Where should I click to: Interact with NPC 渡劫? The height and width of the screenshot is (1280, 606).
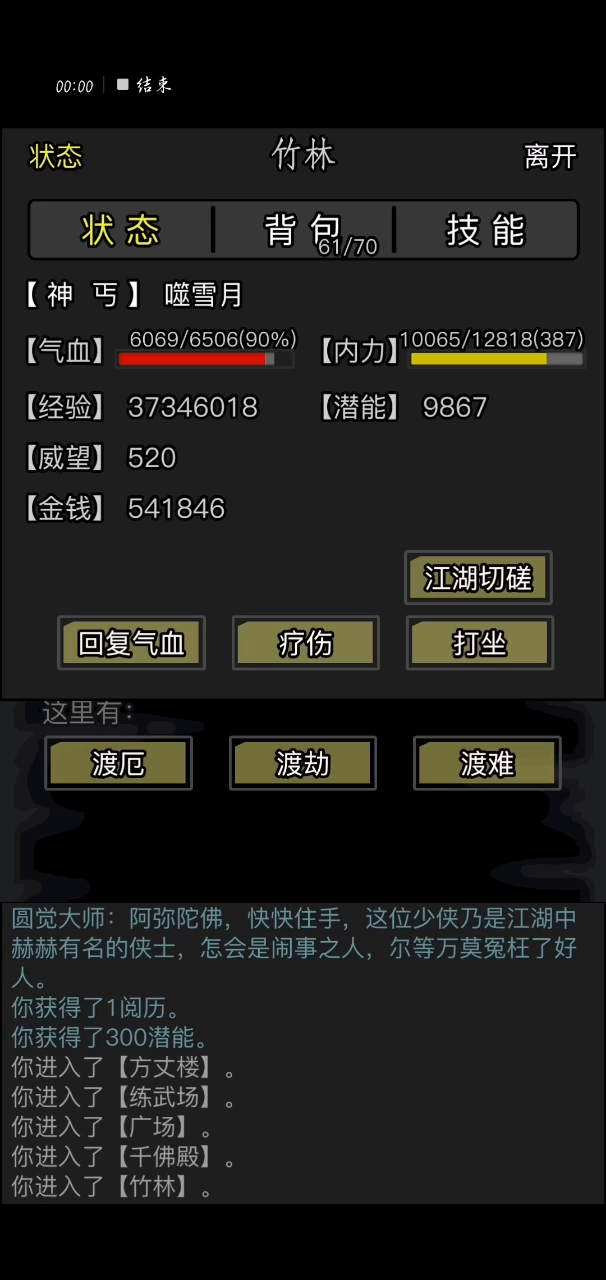coord(302,764)
